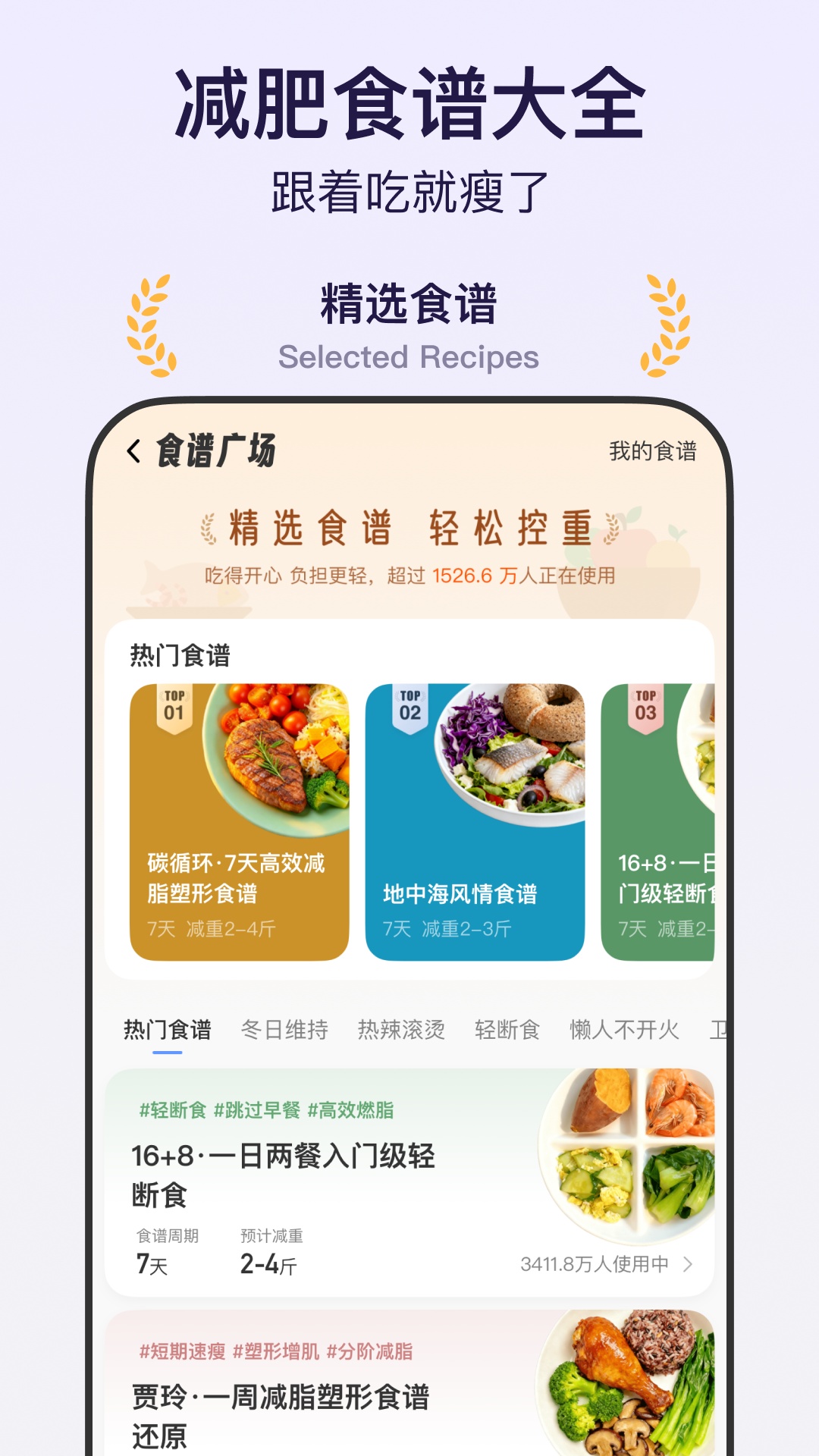The image size is (819, 1456).
Task: Switch to the 热辣滚烫 tab
Action: (x=403, y=1030)
